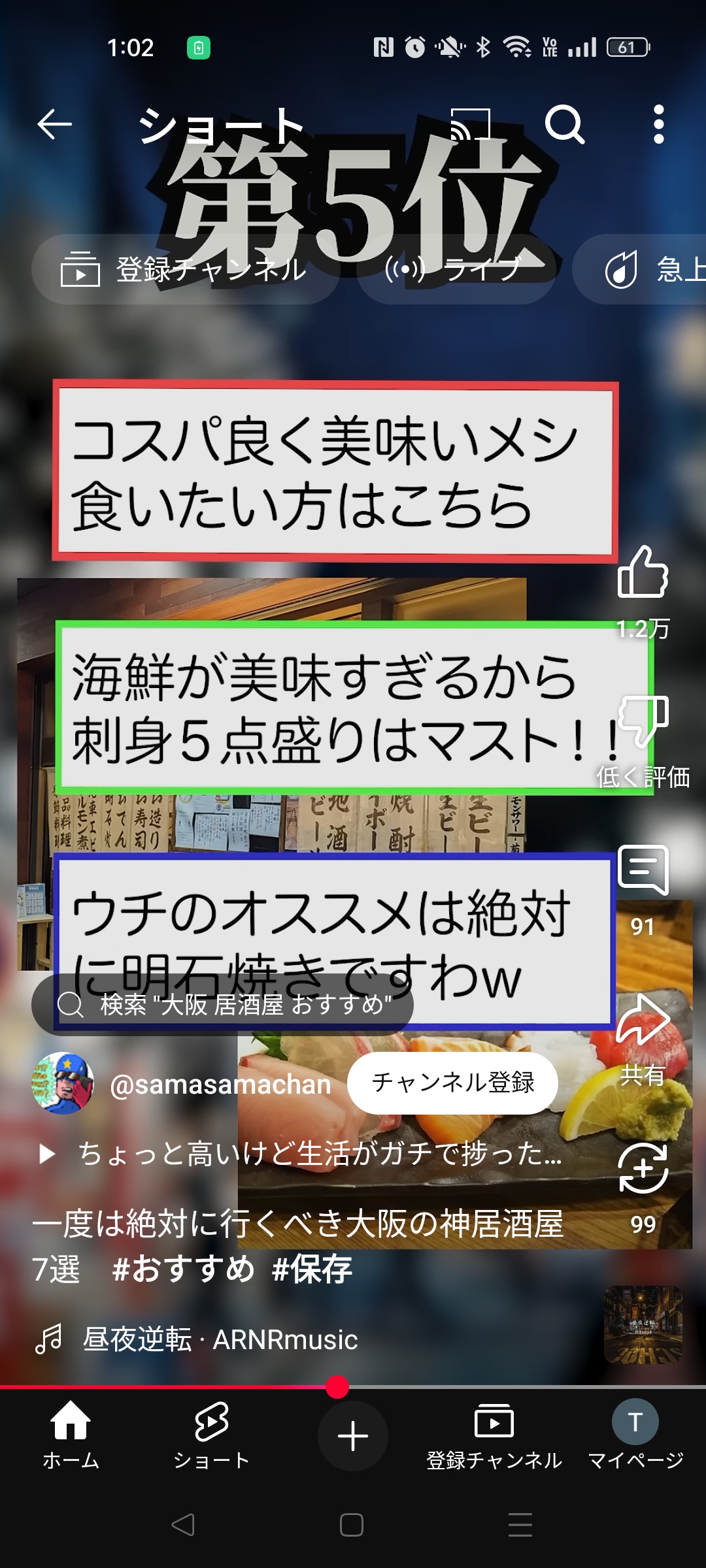Like this Short with the thumbs-up icon
The width and height of the screenshot is (706, 1568).
[643, 572]
